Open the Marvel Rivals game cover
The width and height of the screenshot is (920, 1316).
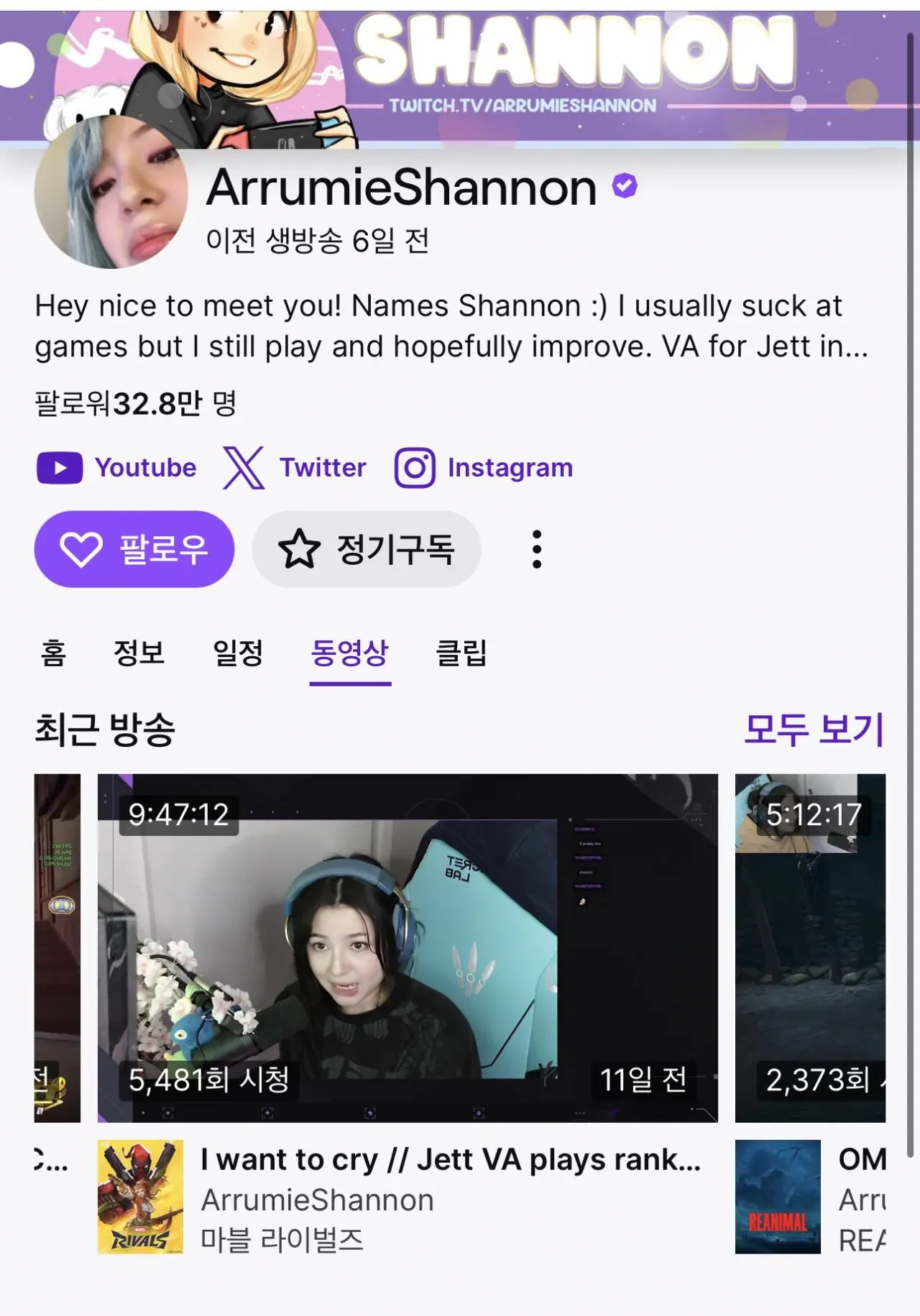[x=140, y=1197]
